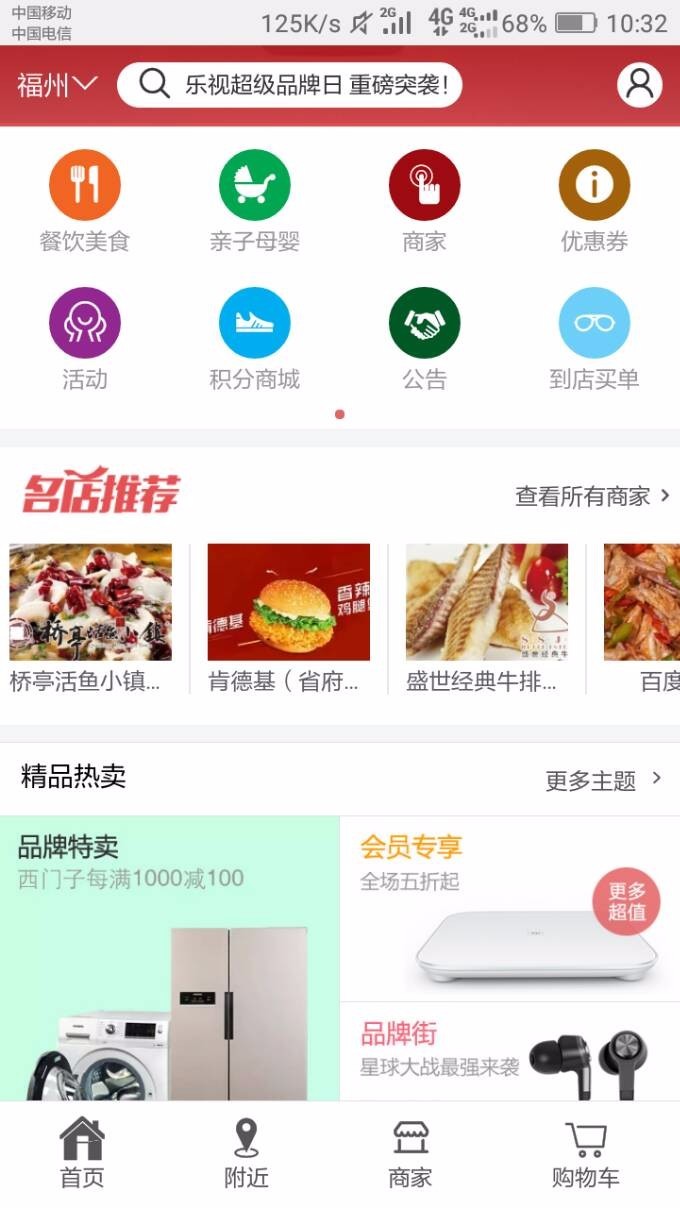Open the 肯德基 store card
This screenshot has height=1208, width=680.
click(288, 616)
